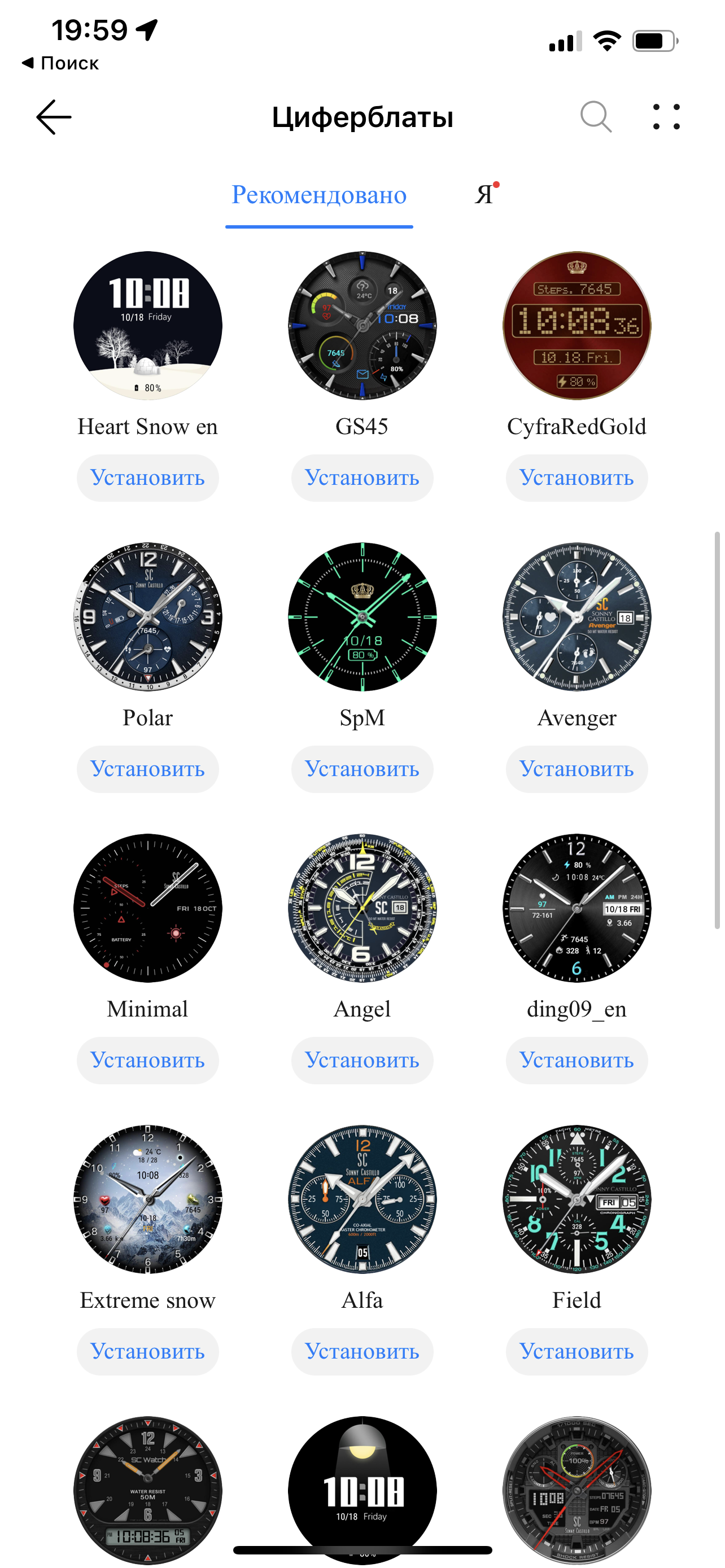The image size is (725, 1568).
Task: Tap Установить under Field
Action: (576, 1351)
